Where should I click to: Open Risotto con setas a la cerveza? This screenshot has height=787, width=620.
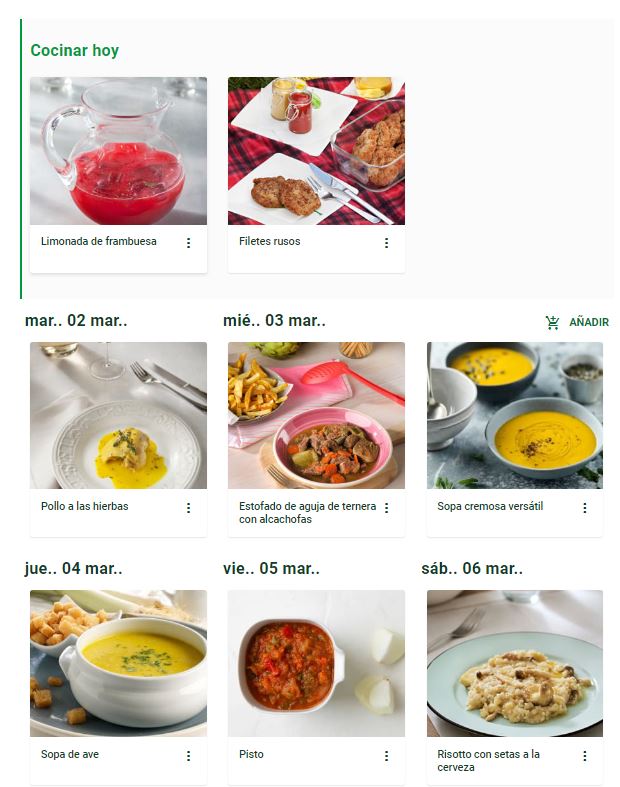[x=514, y=663]
